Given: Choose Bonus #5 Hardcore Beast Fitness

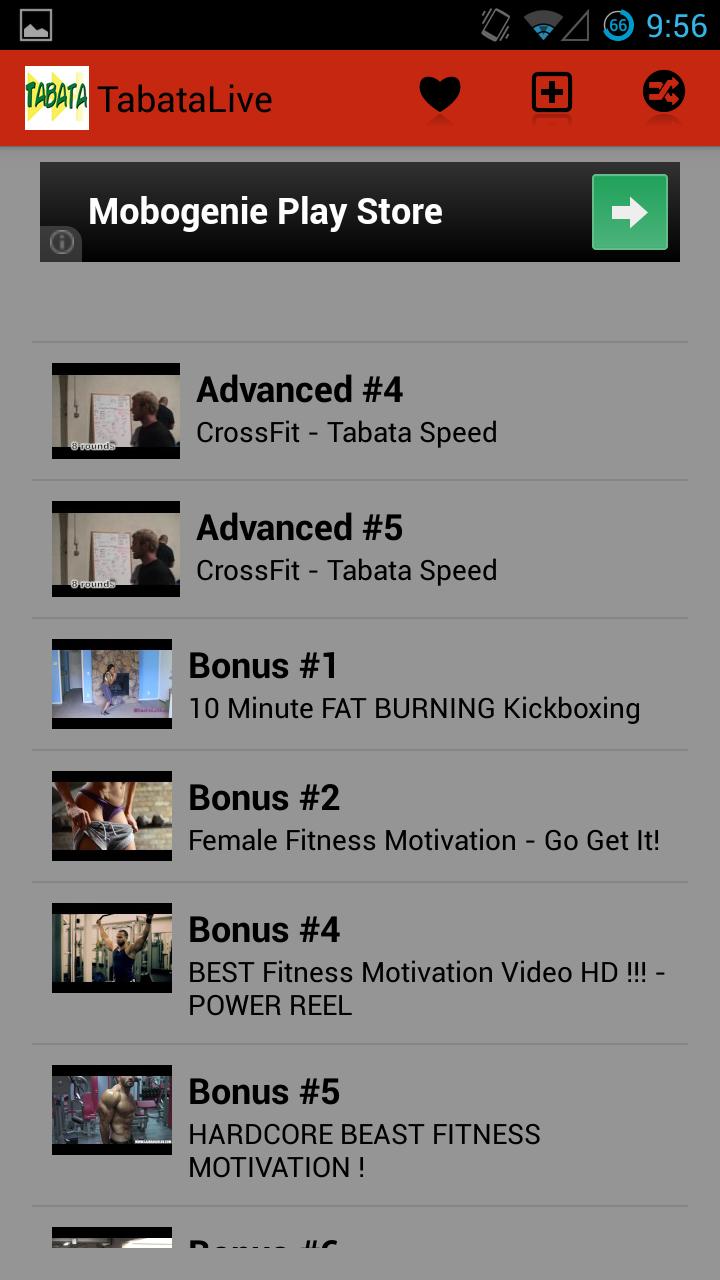Looking at the screenshot, I should 360,1126.
